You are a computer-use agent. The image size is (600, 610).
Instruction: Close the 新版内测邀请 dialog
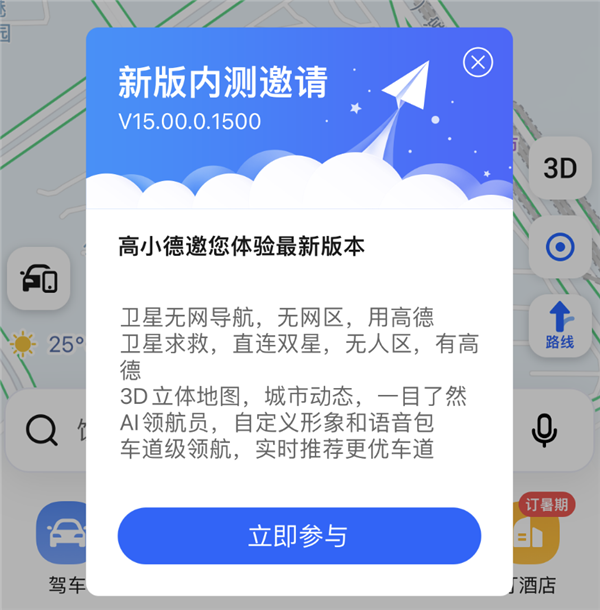[x=479, y=63]
